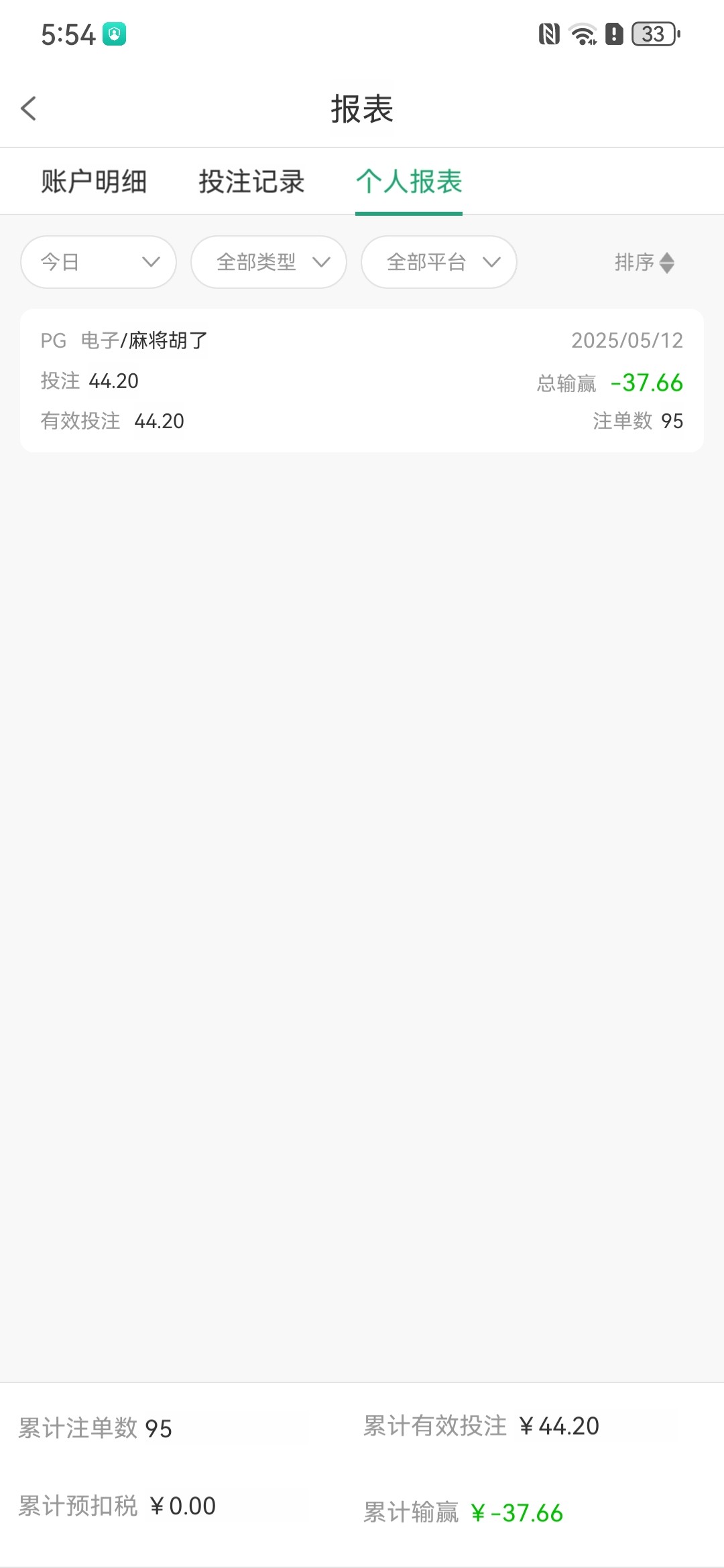Viewport: 724px width, 1568px height.
Task: Open the PG 电子/麻将胡了 report card
Action: pos(362,381)
